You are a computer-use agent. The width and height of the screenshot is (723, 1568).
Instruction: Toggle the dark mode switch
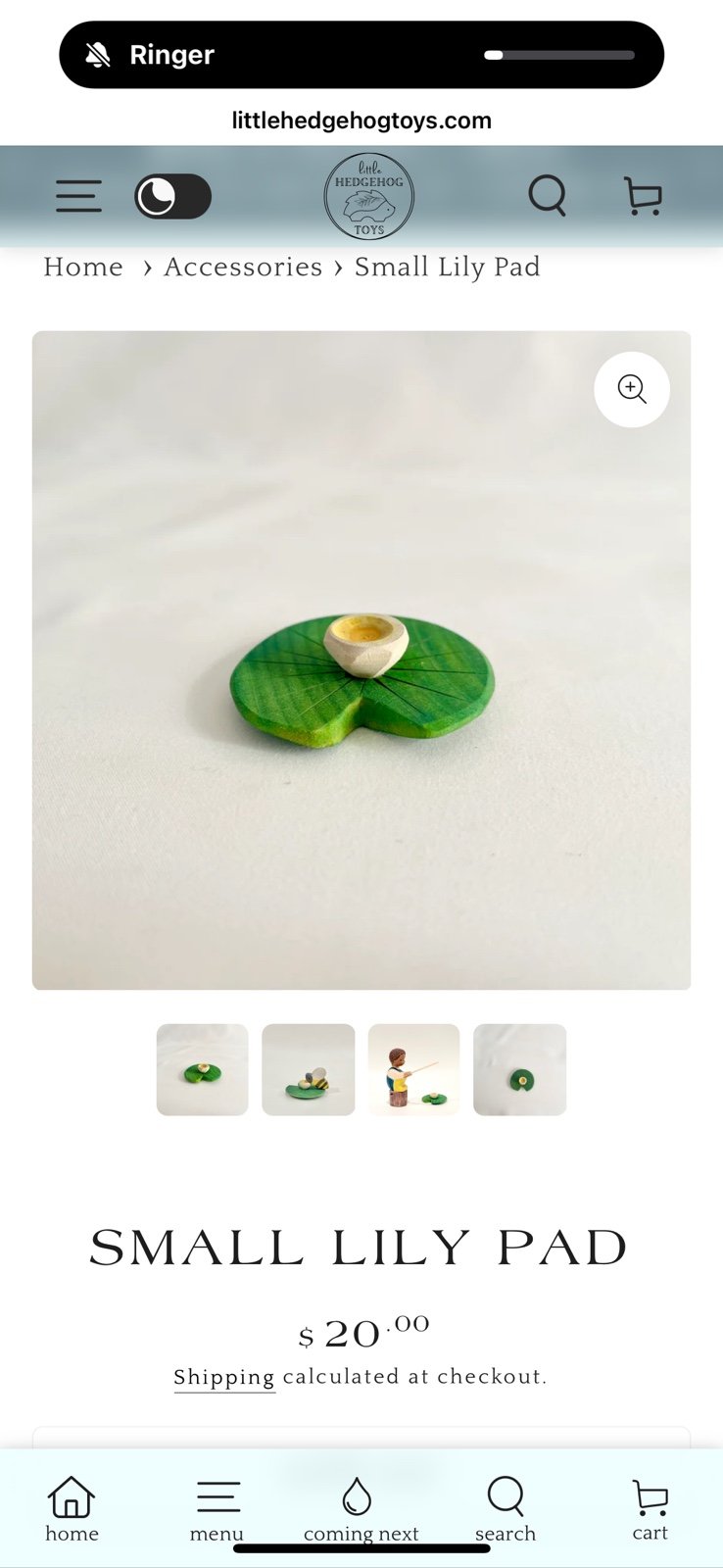[x=172, y=196]
